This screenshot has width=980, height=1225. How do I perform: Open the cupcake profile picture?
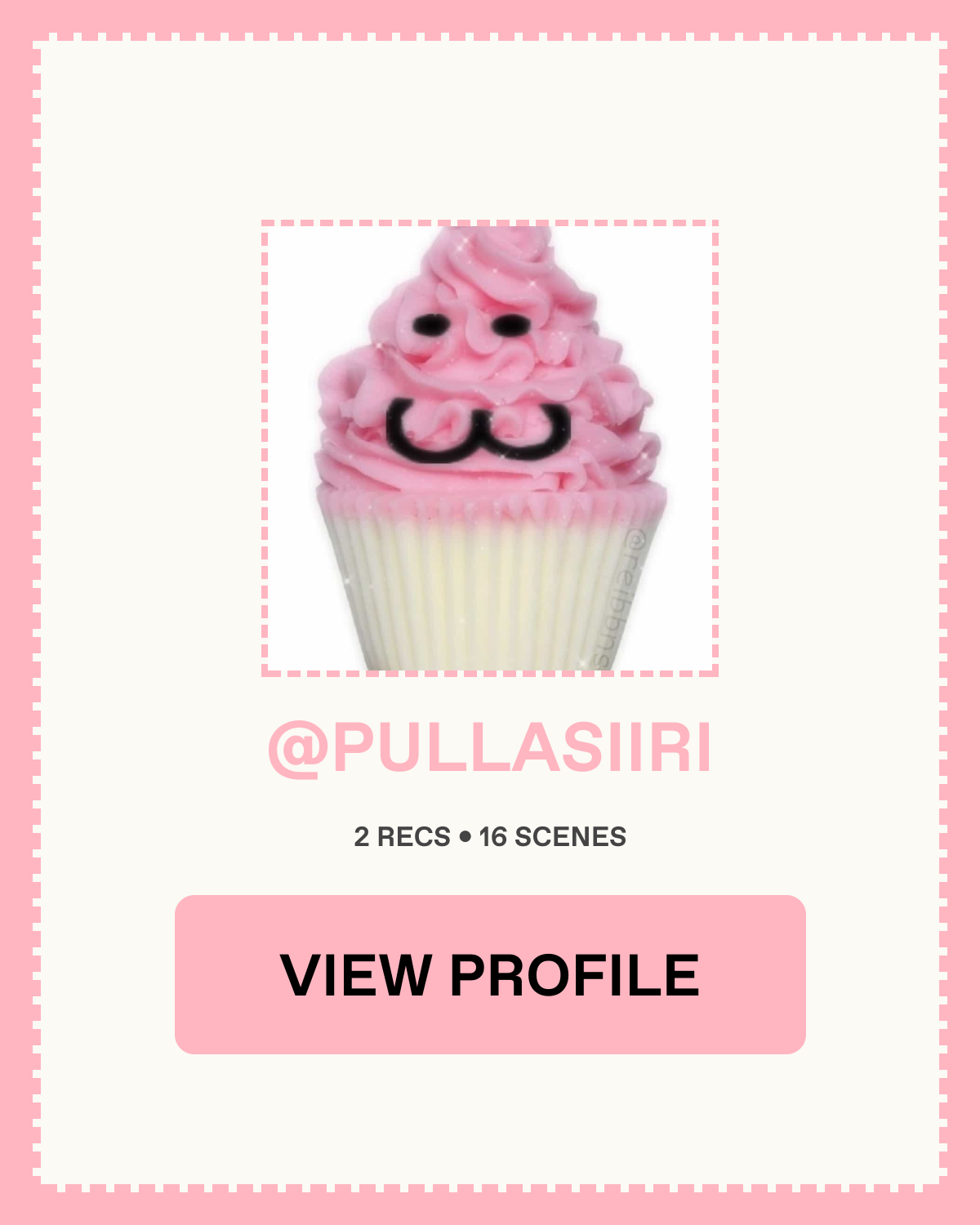(490, 448)
